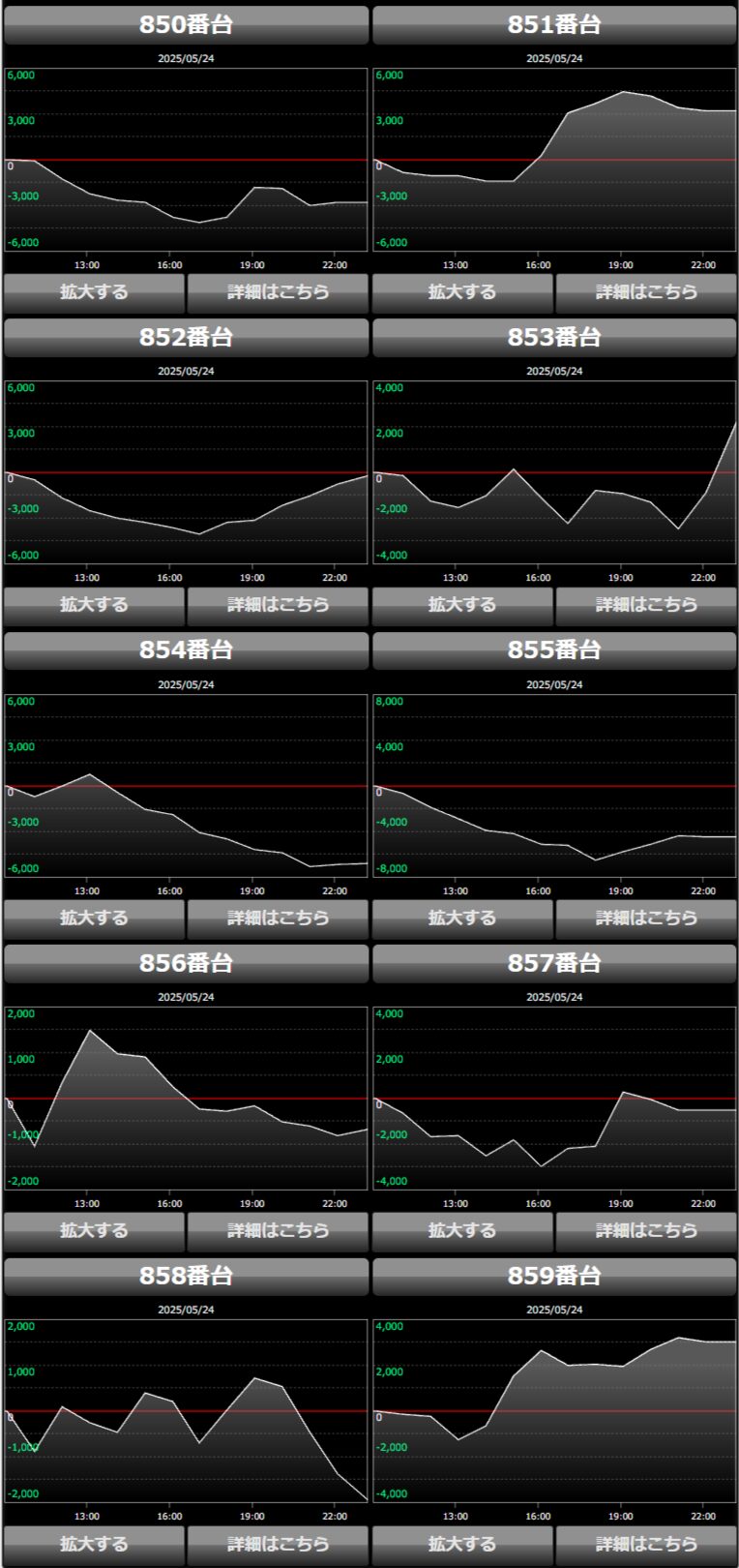Viewport: 739px width, 1568px height.
Task: Enlarge the 853番台 chart
Action: point(462,605)
